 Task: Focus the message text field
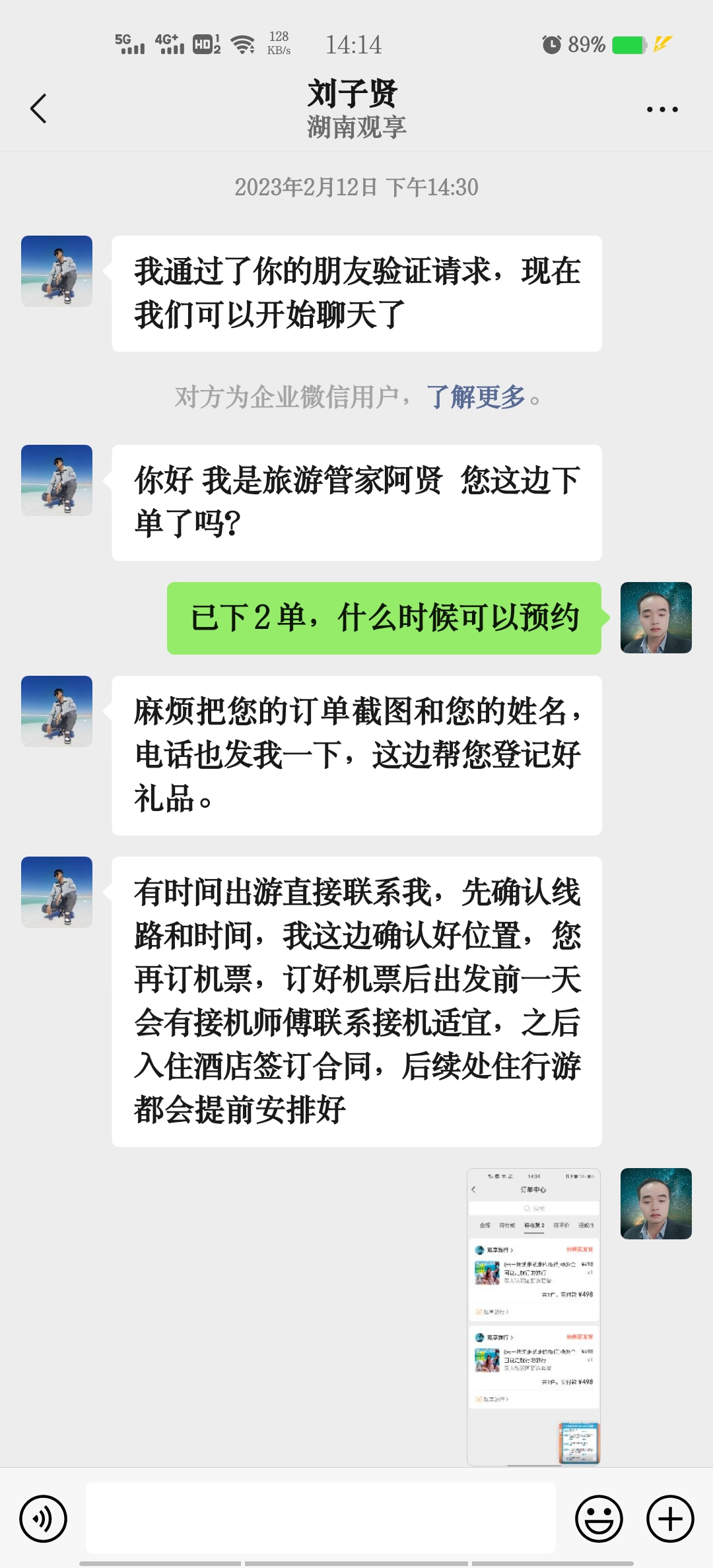(x=320, y=1519)
